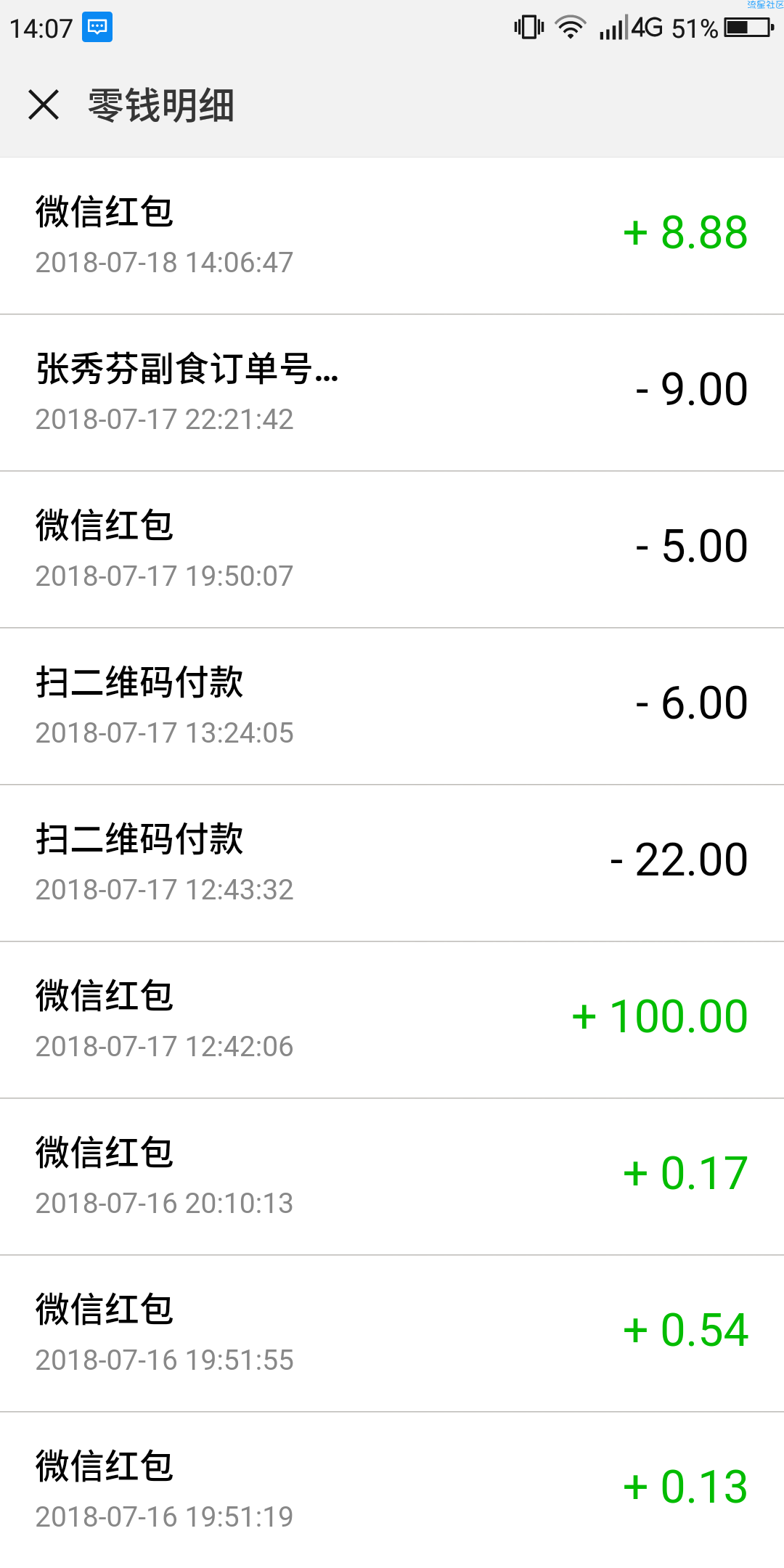
Task: View the -22.00 扫二维码付款 transaction
Action: click(392, 863)
